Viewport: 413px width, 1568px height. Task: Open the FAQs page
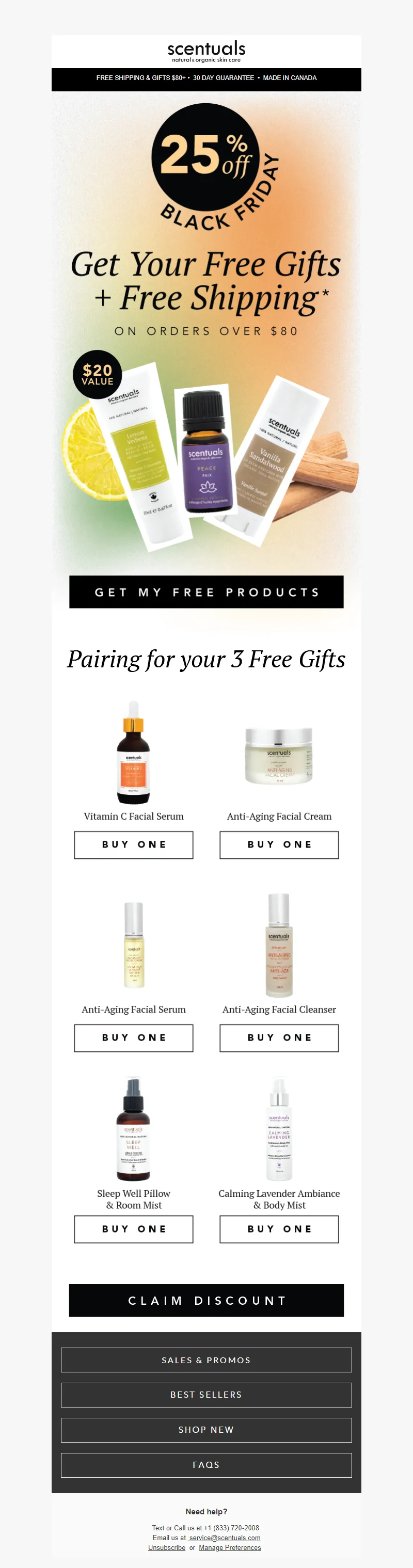[x=206, y=1465]
